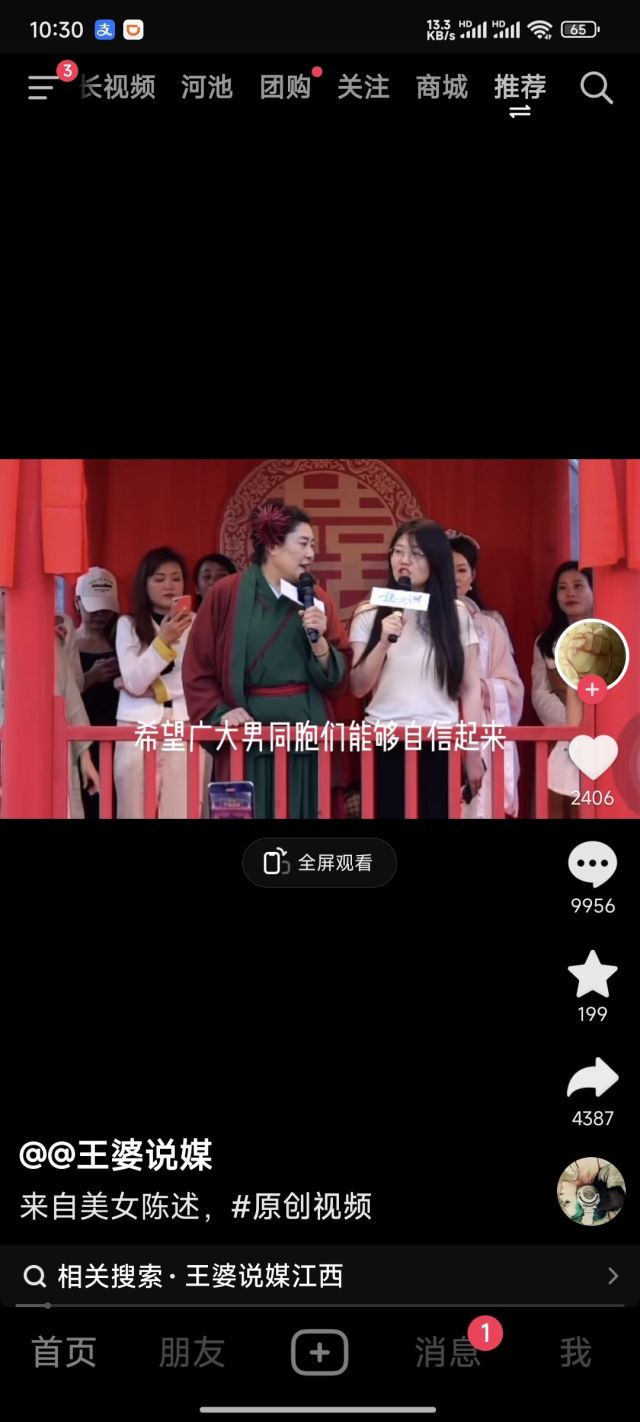
Task: Open search with the magnifier icon
Action: tap(596, 88)
